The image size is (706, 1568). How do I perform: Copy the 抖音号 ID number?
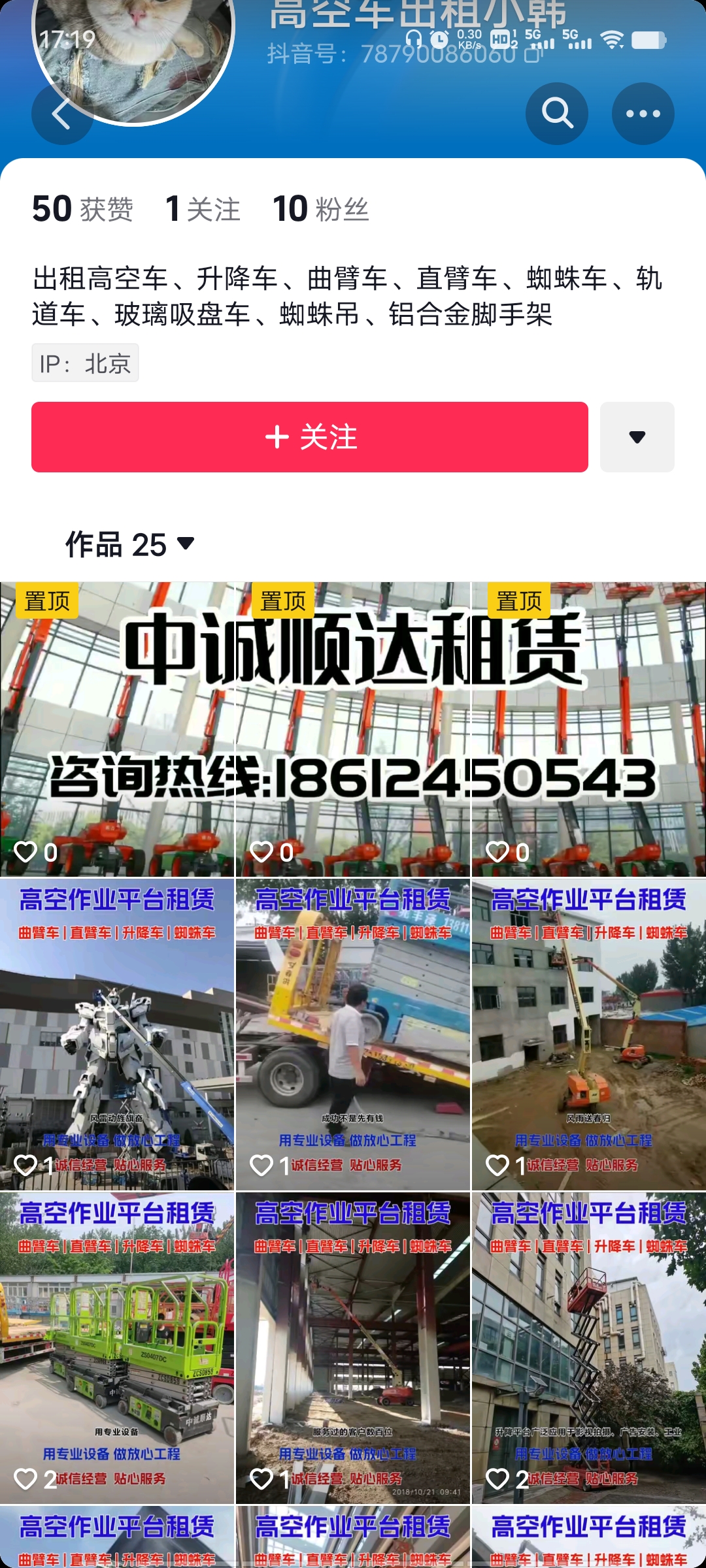533,55
